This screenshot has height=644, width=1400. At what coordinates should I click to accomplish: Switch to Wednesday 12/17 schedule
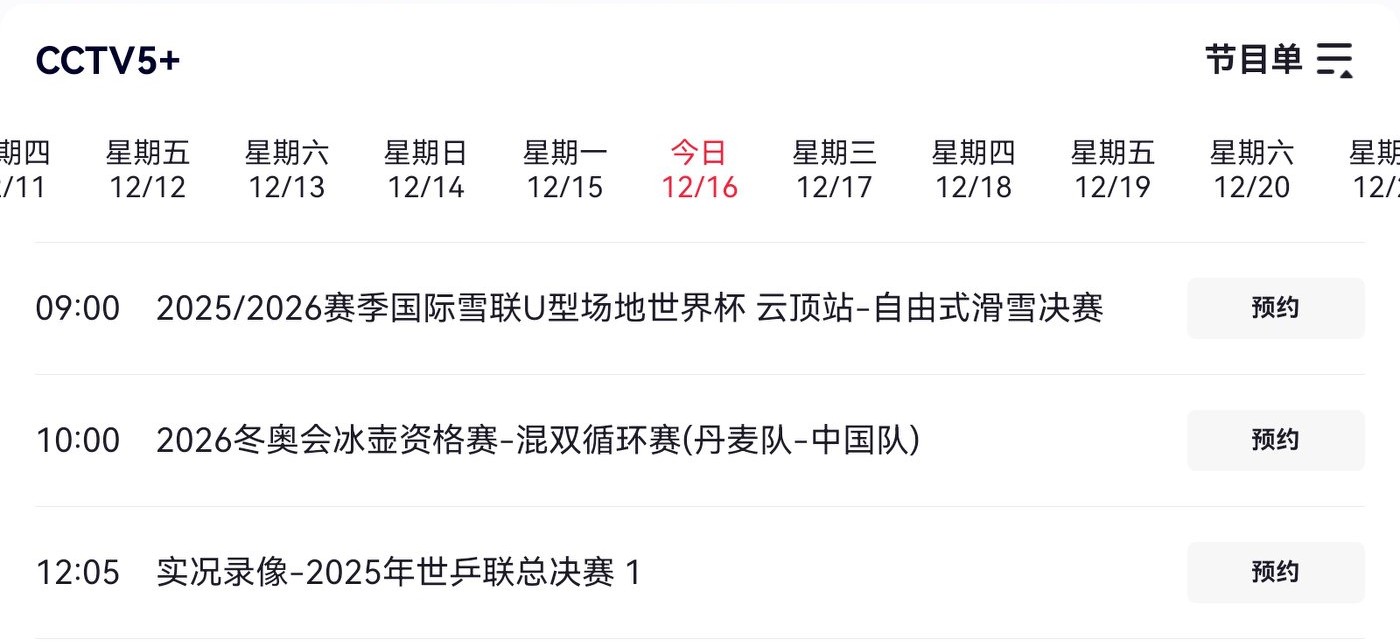pos(834,170)
